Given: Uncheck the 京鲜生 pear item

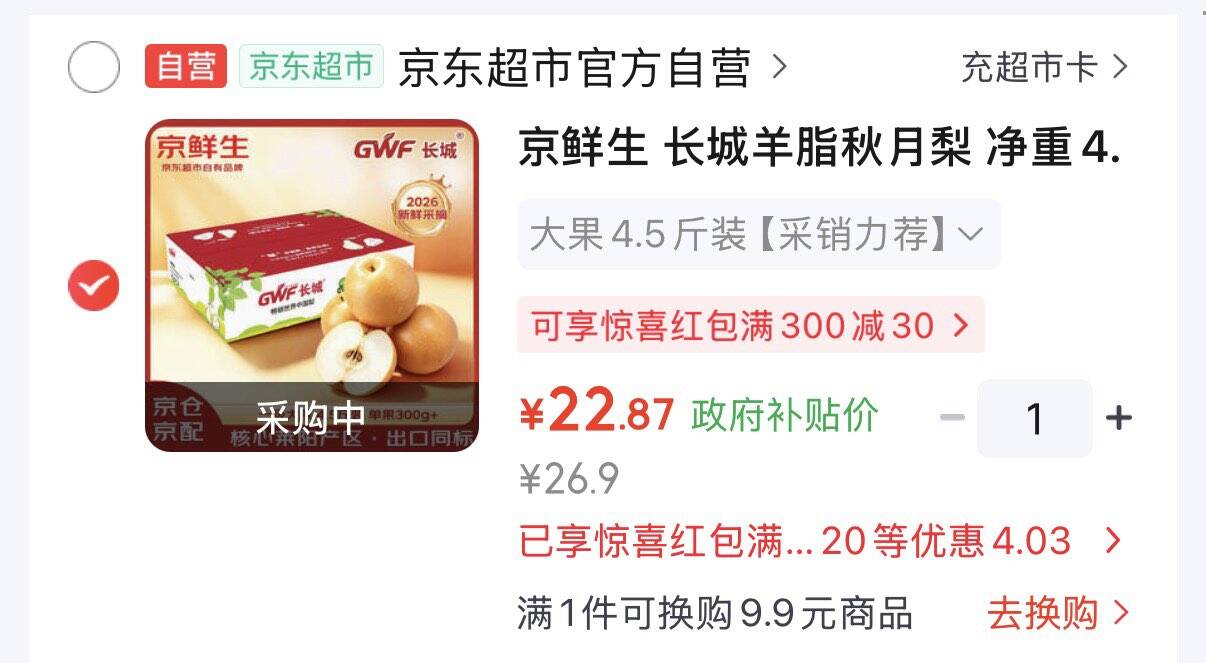Looking at the screenshot, I should [94, 285].
